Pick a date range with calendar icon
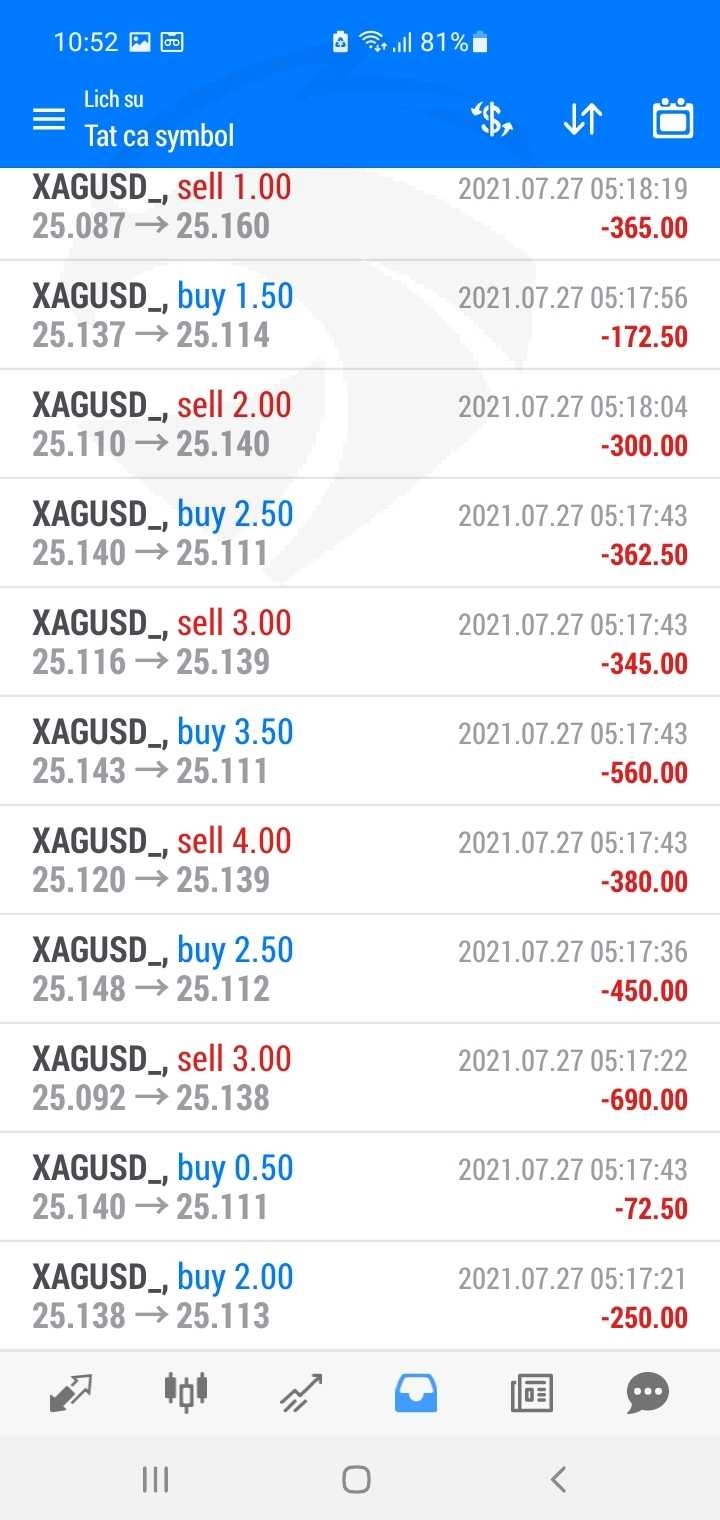The height and width of the screenshot is (1520, 720). click(x=672, y=120)
